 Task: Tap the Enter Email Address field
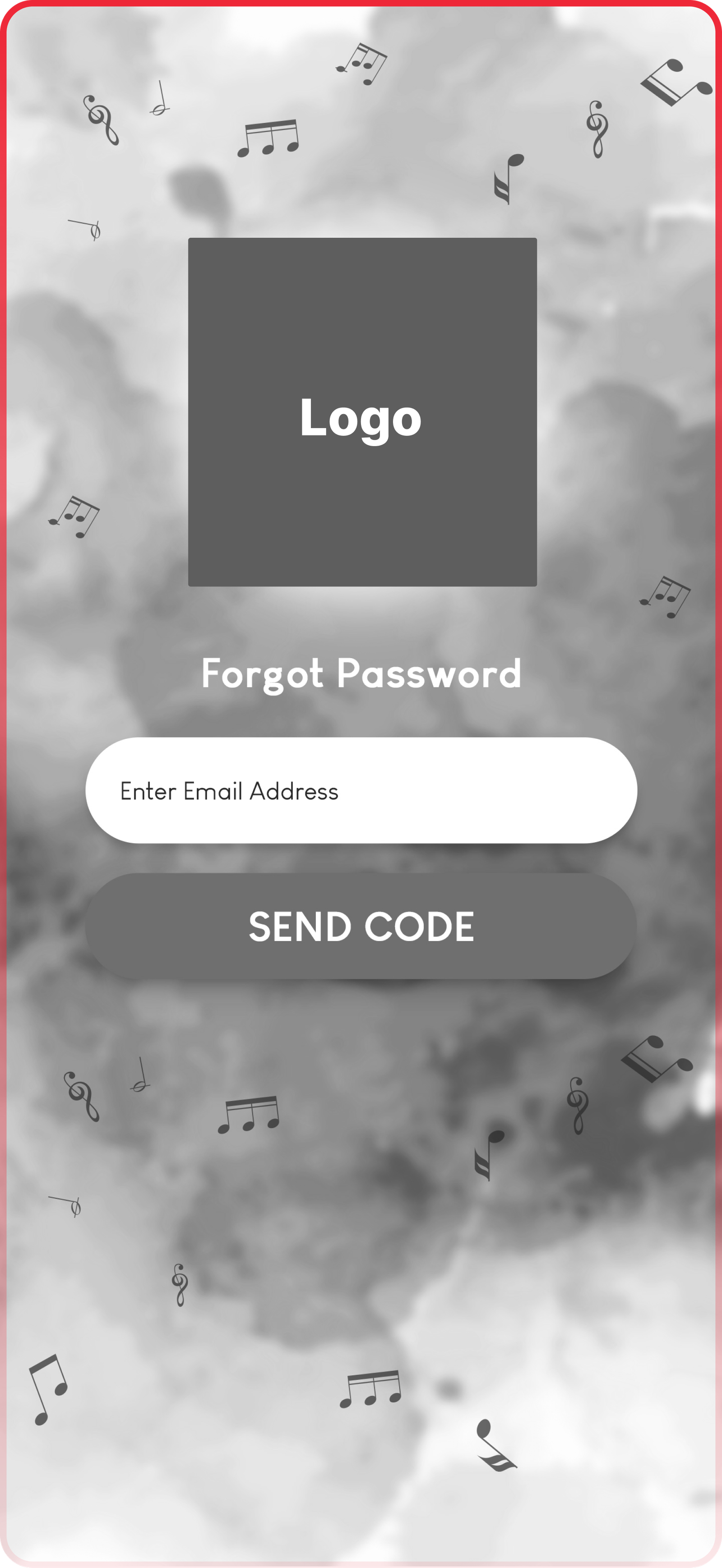tap(361, 790)
